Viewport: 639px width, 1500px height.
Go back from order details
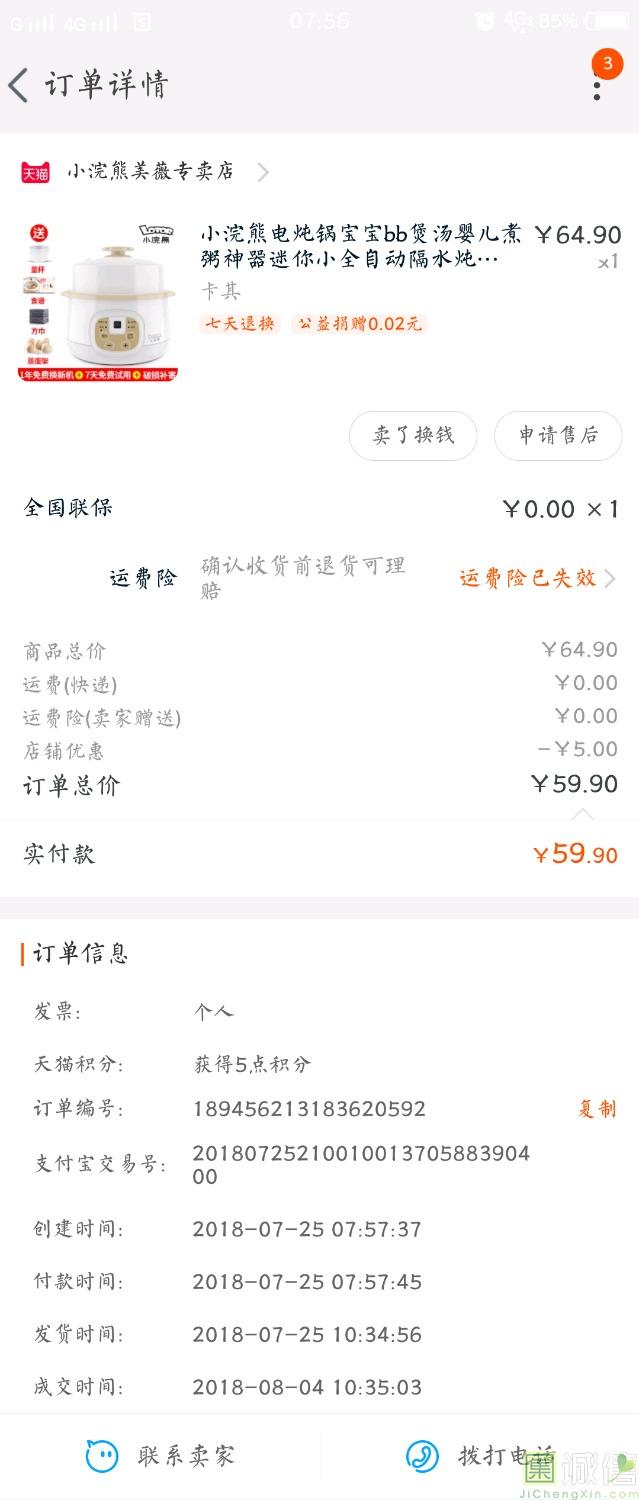pos(19,85)
